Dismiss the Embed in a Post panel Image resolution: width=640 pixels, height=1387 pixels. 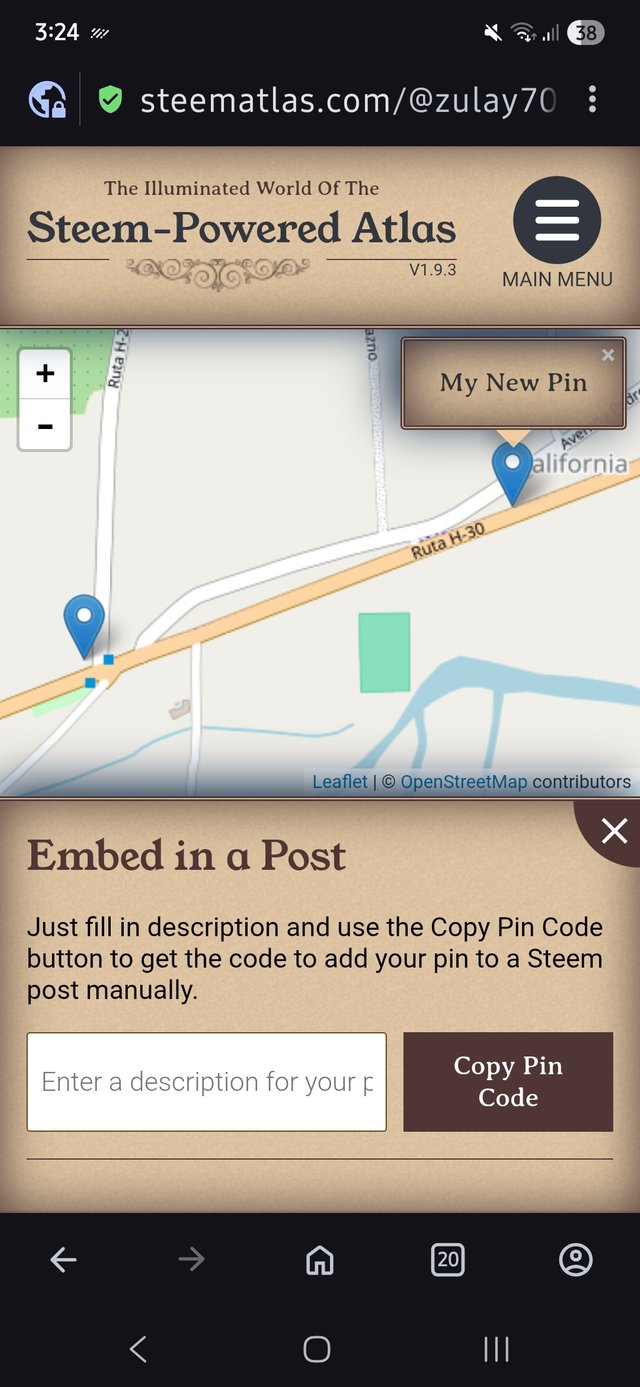click(614, 830)
